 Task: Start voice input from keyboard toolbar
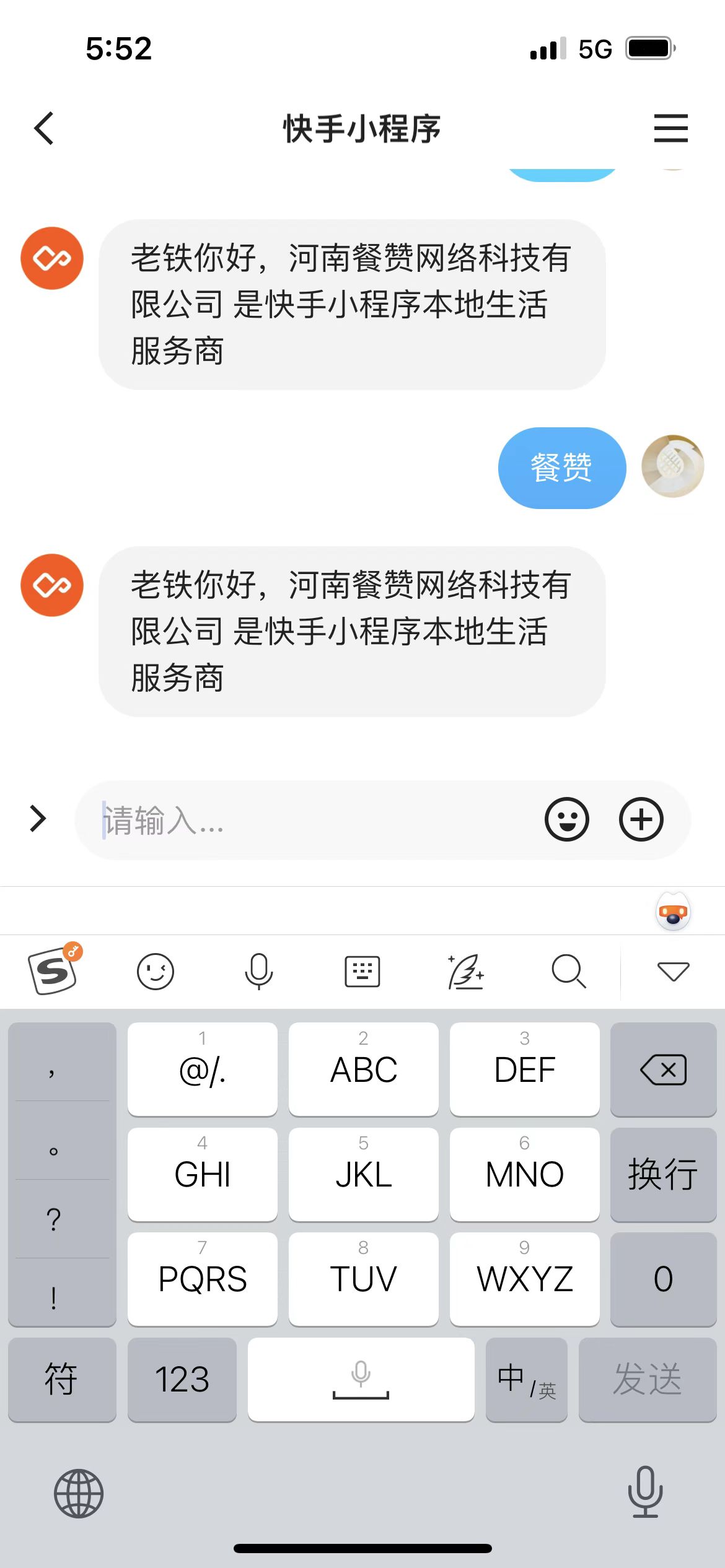click(259, 971)
